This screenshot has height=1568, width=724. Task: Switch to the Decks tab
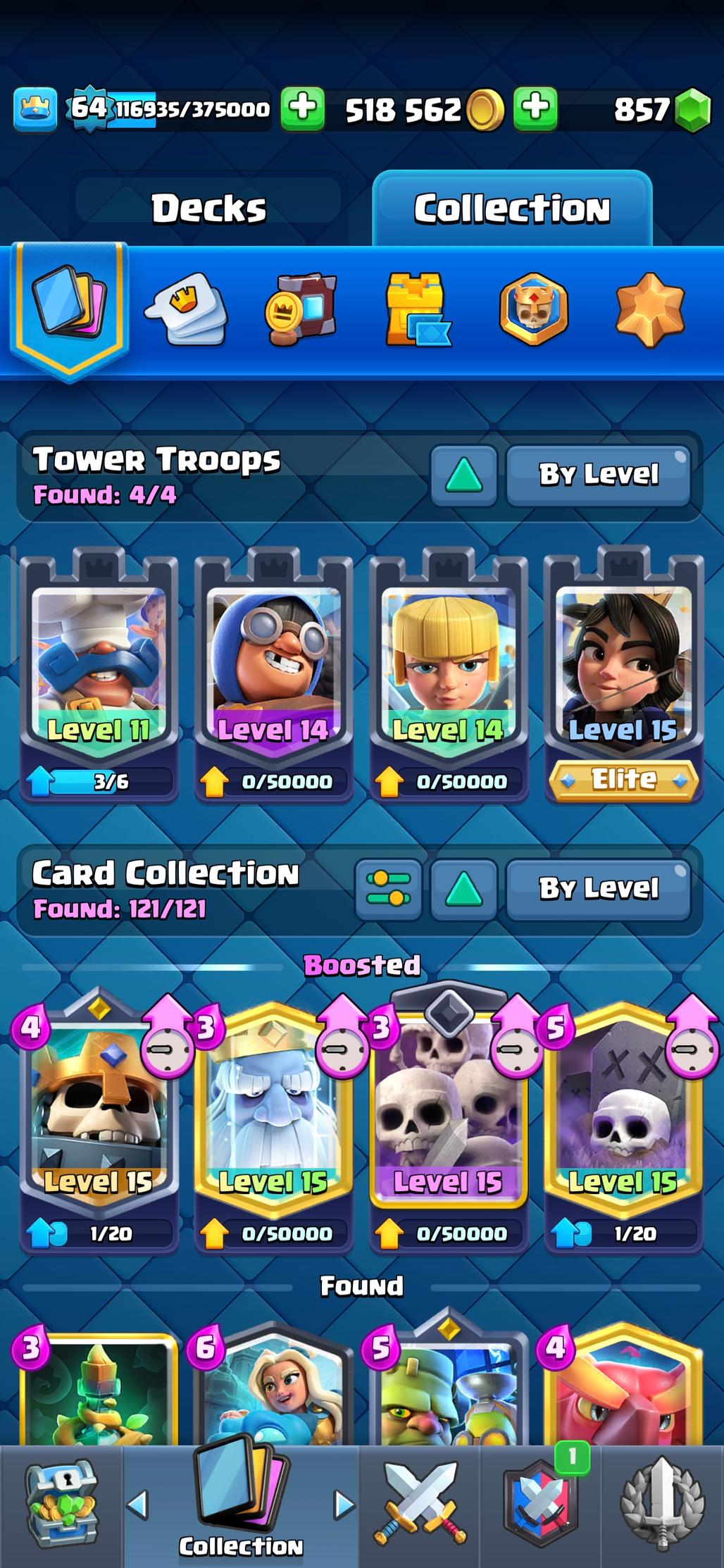[209, 209]
